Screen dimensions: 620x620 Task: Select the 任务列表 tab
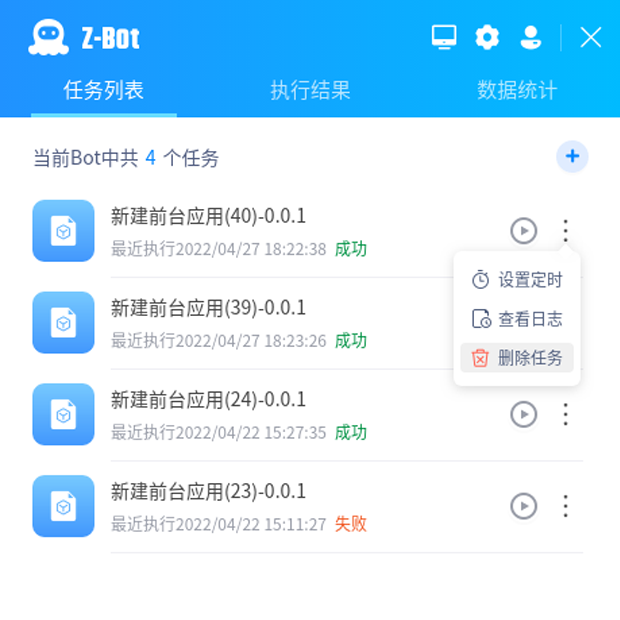(x=103, y=91)
